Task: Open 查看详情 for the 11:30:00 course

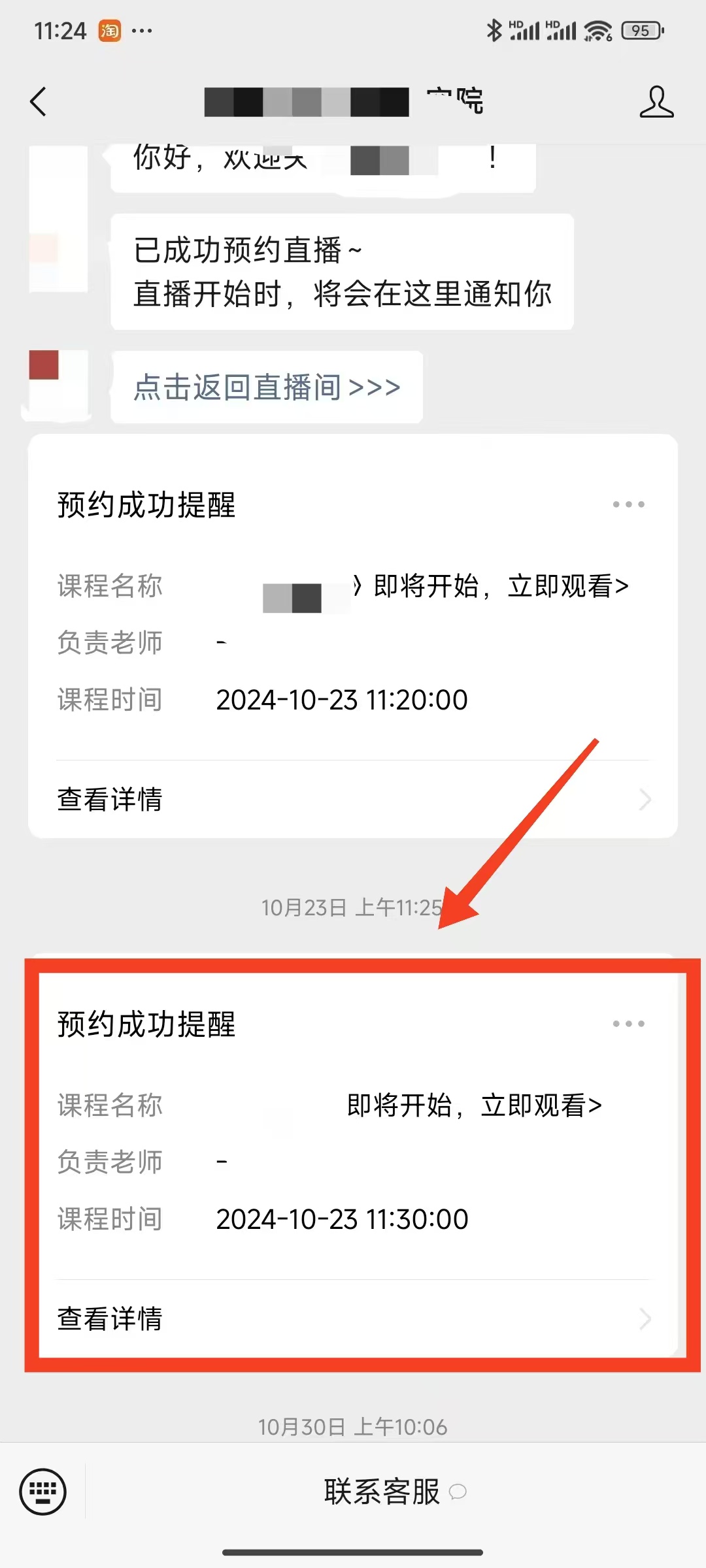Action: click(353, 1318)
